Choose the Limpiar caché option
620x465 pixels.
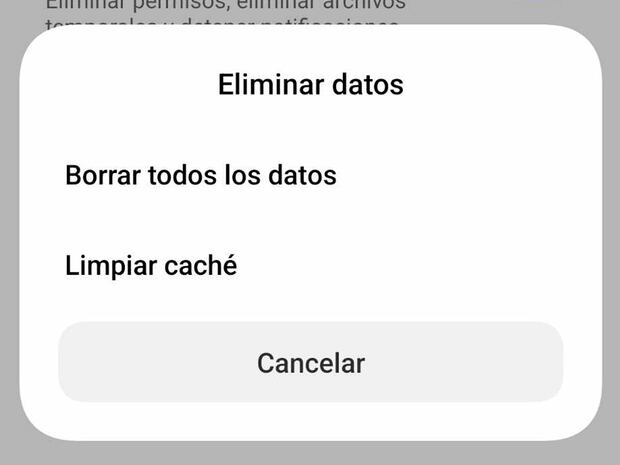click(x=151, y=267)
